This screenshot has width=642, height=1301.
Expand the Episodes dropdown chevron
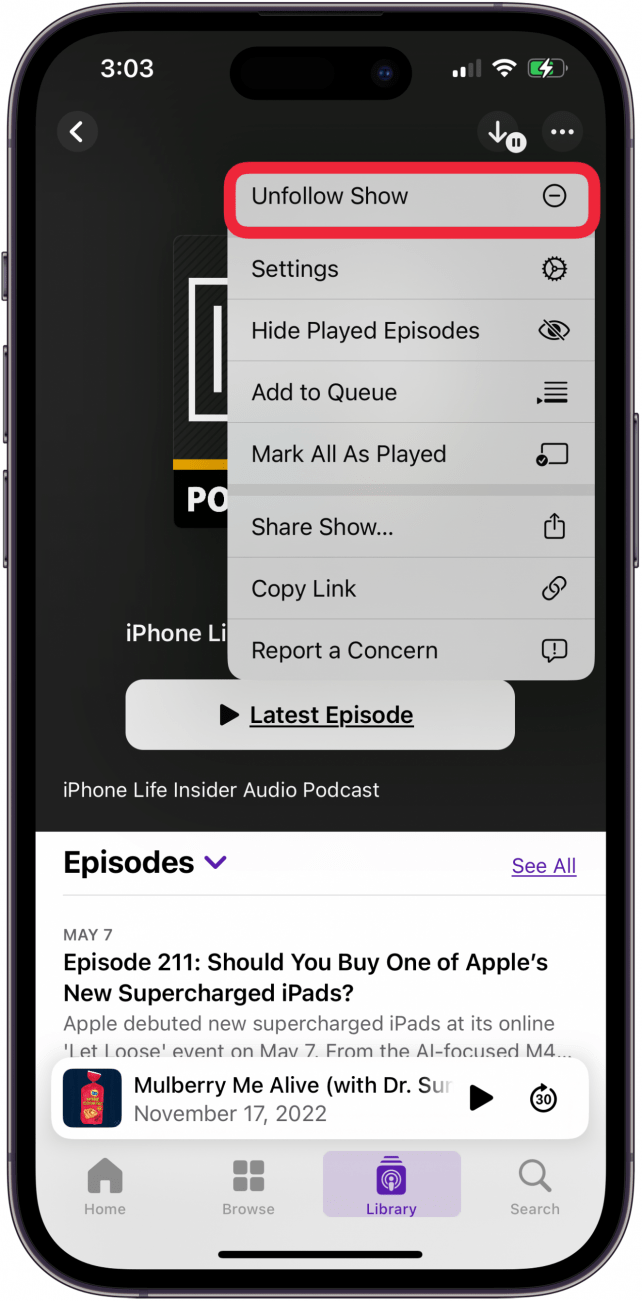pos(215,862)
